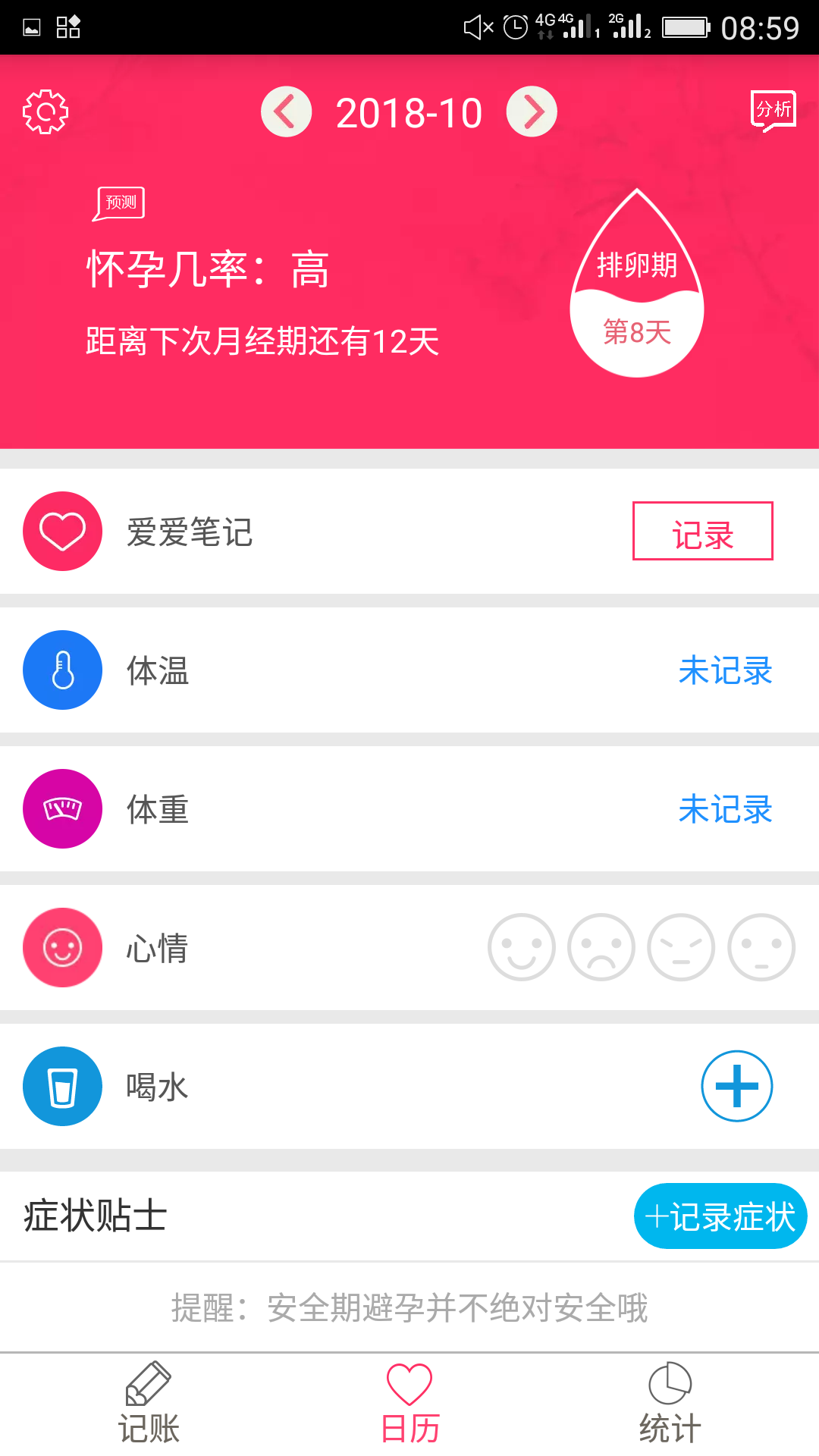Open 未记录 next to 体温

click(725, 670)
